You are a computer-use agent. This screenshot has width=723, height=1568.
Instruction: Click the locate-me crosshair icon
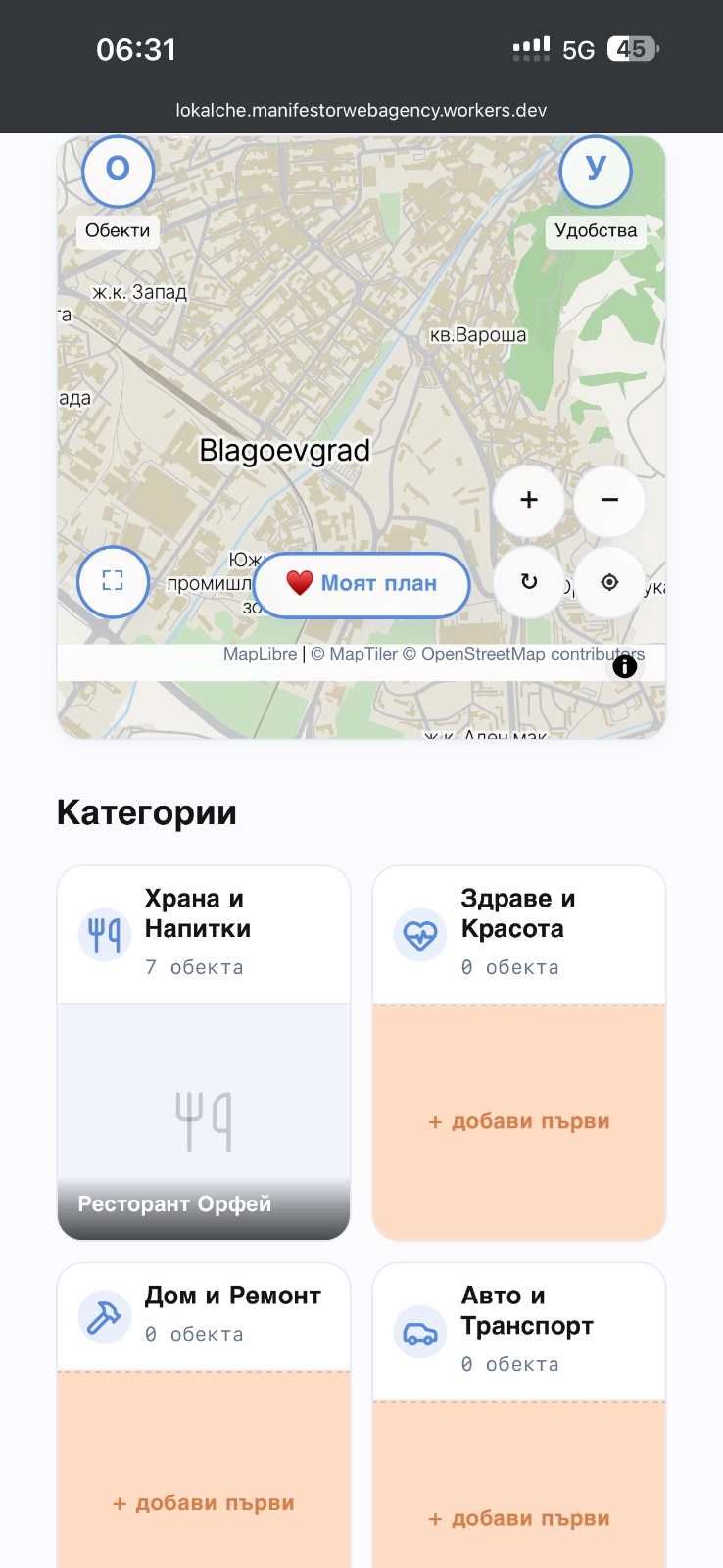[609, 582]
